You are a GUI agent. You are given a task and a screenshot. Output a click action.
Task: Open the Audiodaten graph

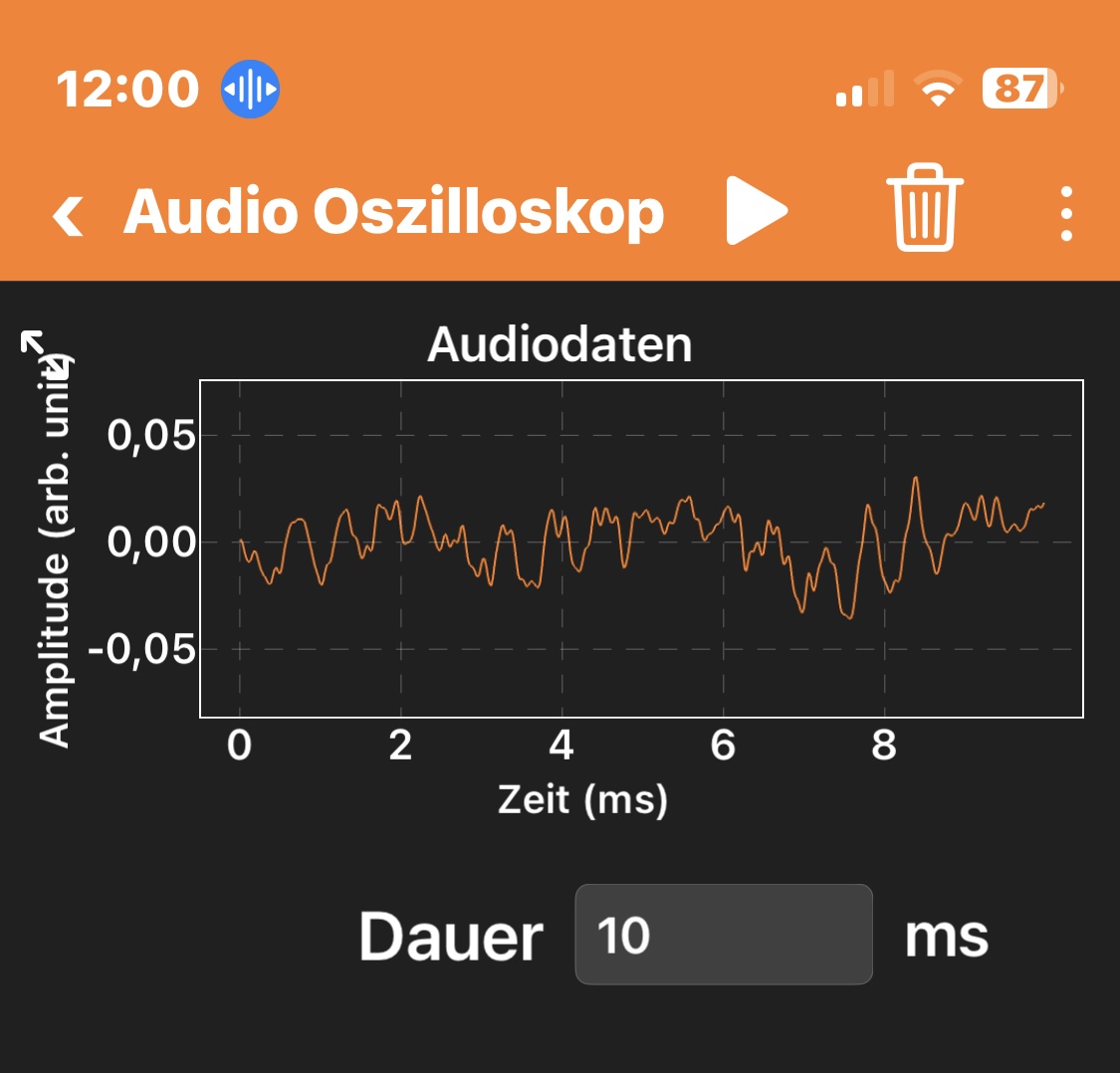(641, 548)
